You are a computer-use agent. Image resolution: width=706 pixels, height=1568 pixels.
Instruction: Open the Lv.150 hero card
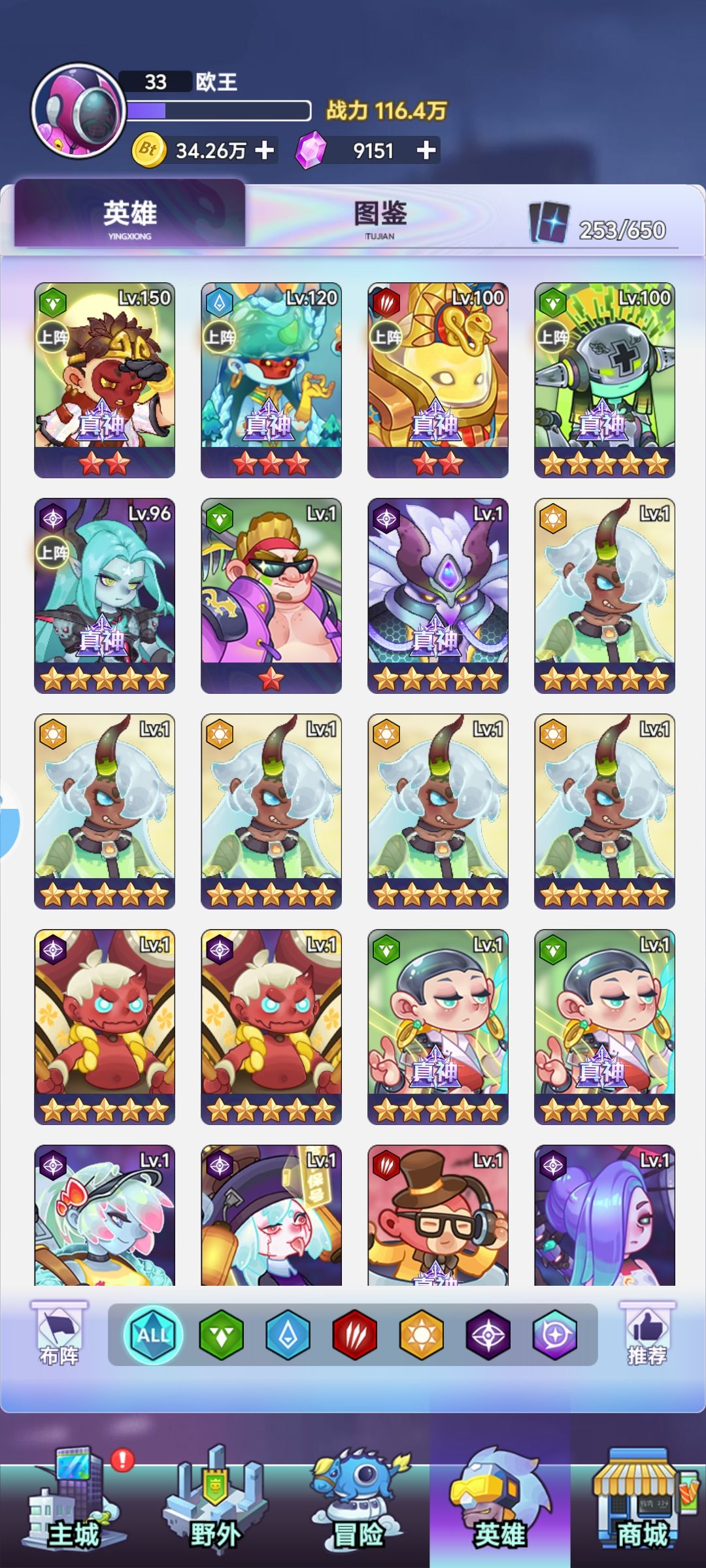pyautogui.click(x=105, y=380)
